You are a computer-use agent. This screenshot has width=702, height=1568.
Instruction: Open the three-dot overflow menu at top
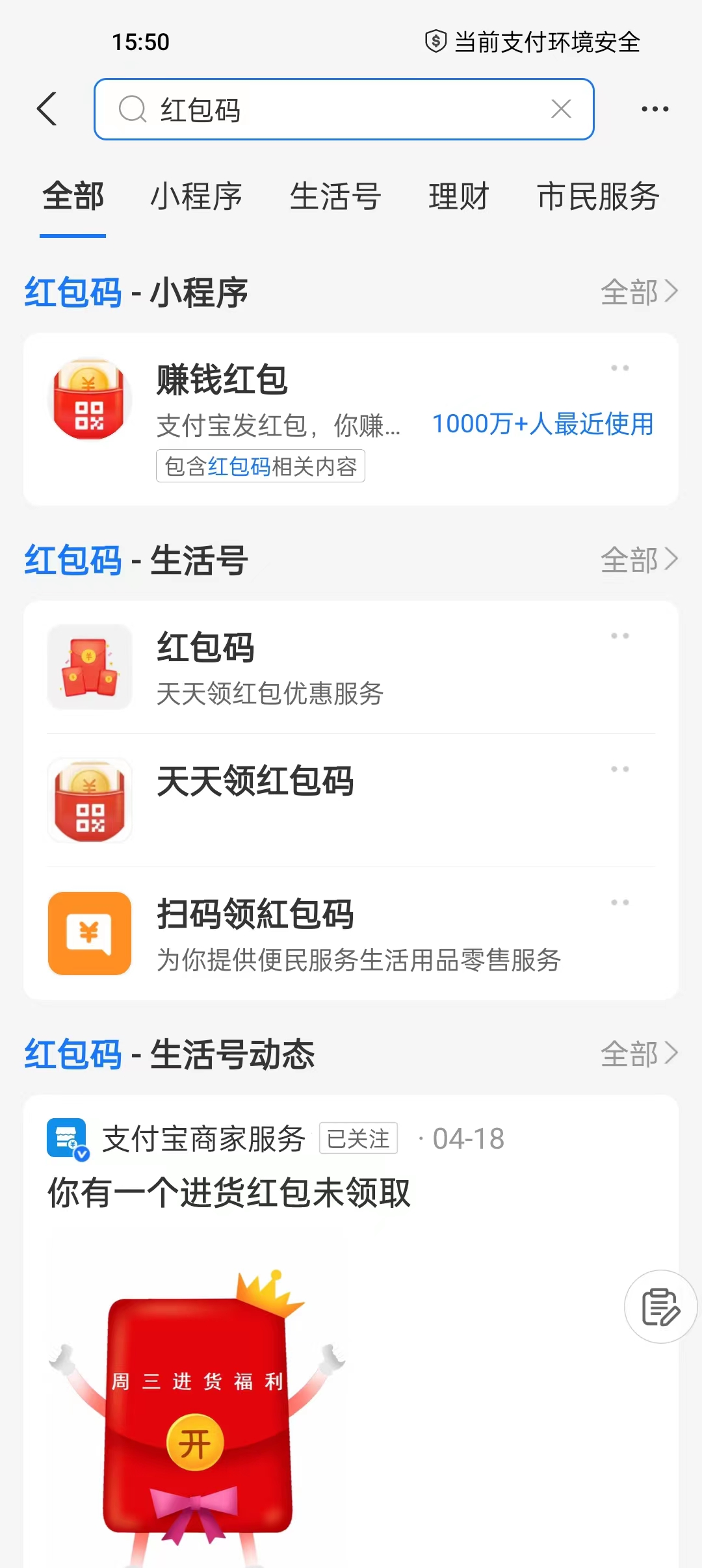coord(655,109)
